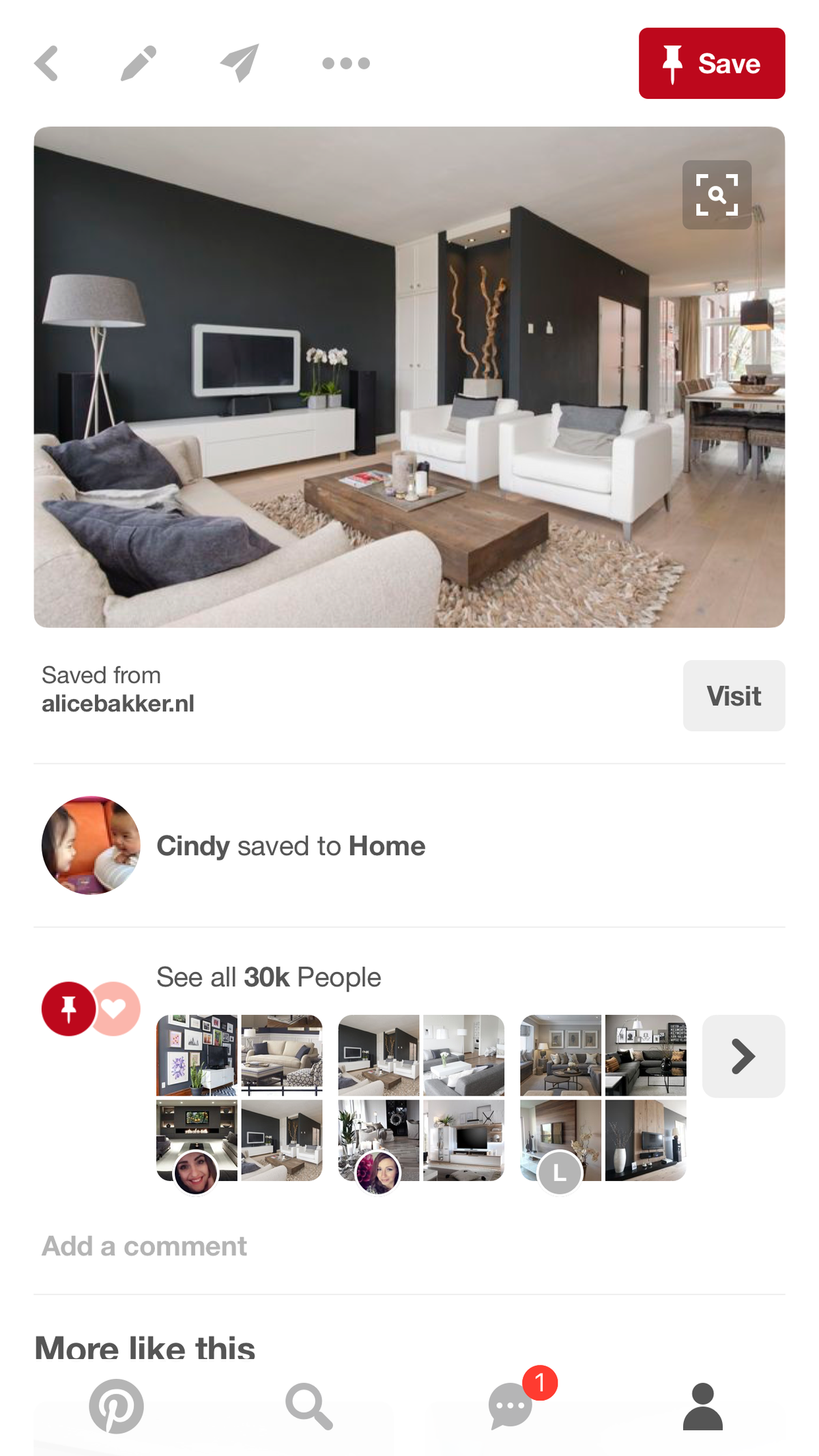
Task: Go back using the back arrow
Action: pyautogui.click(x=46, y=63)
